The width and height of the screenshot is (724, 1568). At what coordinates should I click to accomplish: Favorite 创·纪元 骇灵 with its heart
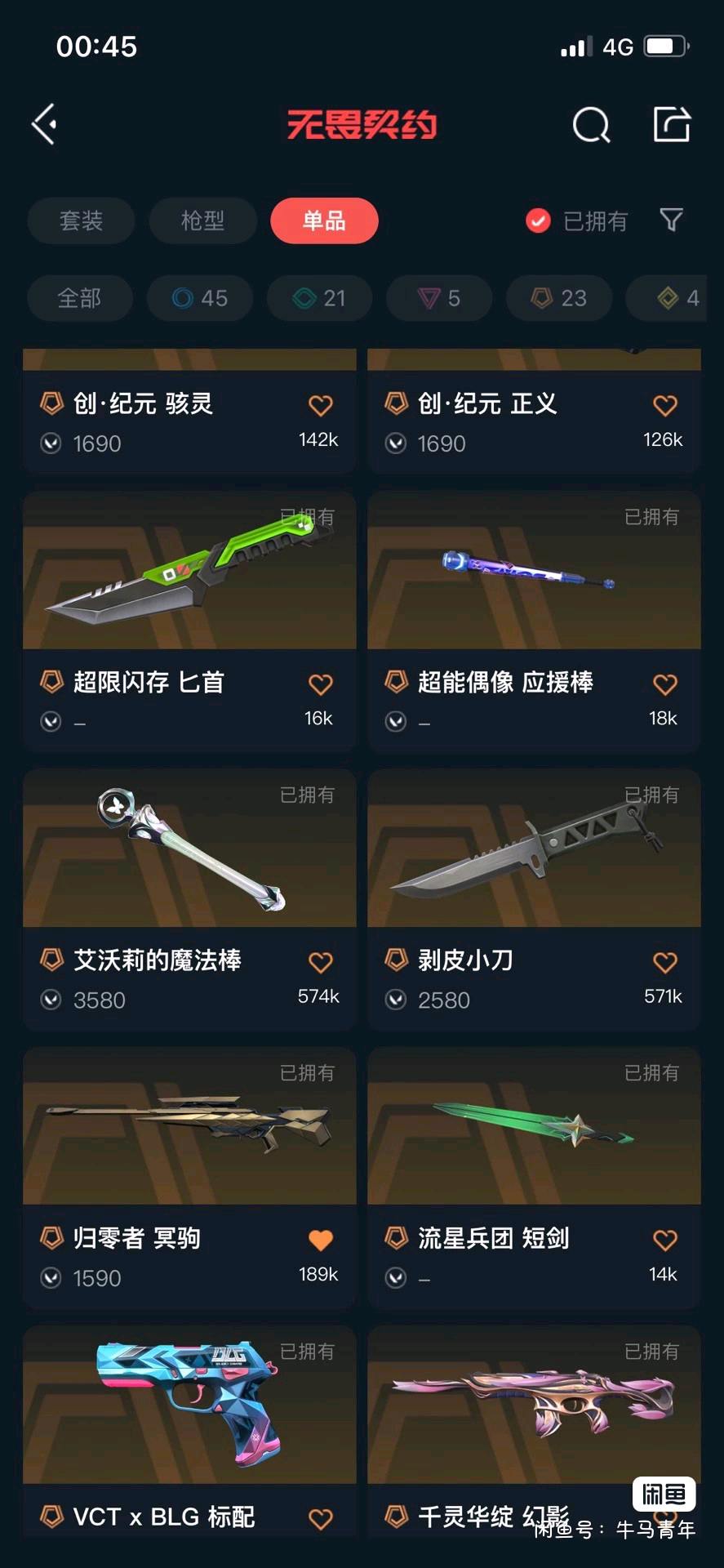click(321, 405)
